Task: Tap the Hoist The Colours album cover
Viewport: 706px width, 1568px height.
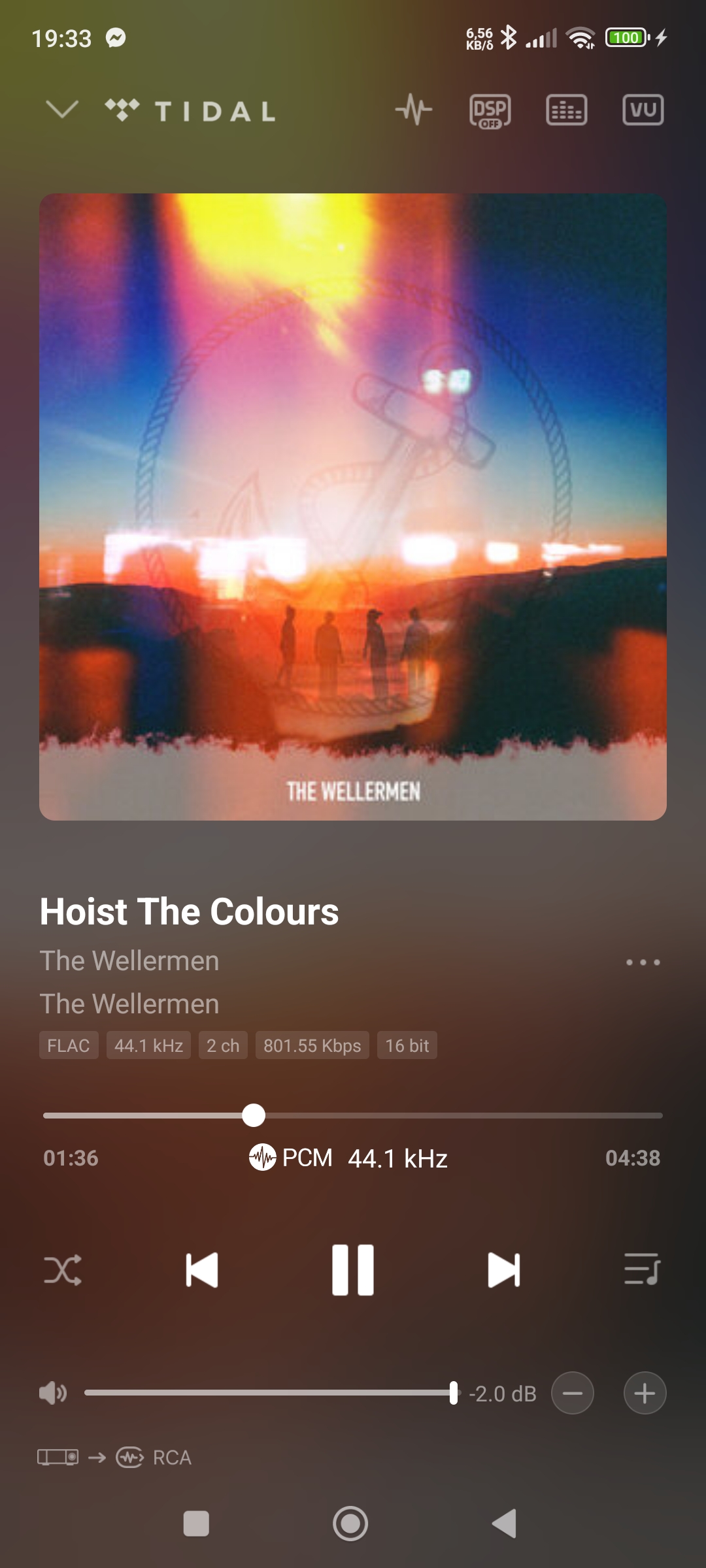Action: pos(353,506)
